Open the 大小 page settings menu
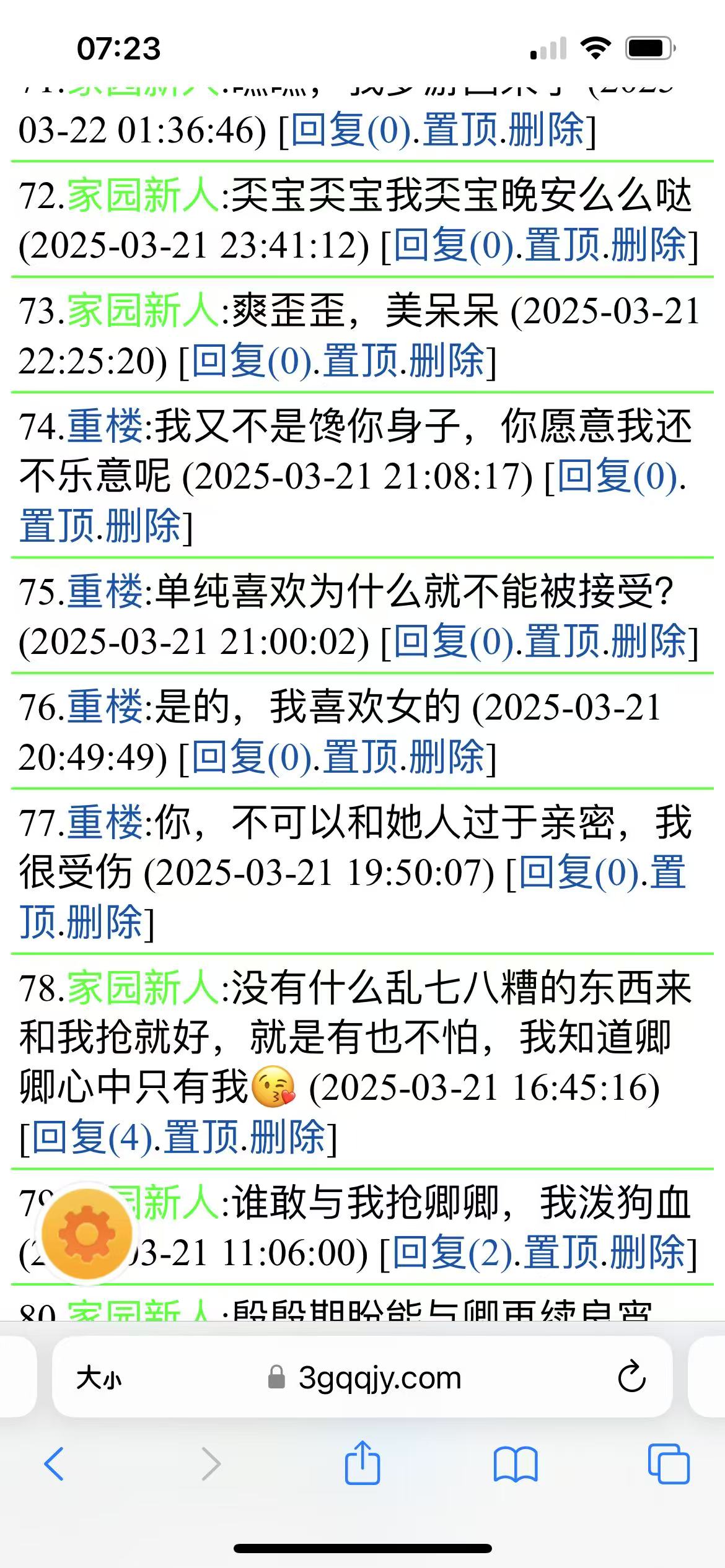The height and width of the screenshot is (1568, 725). (x=99, y=1379)
